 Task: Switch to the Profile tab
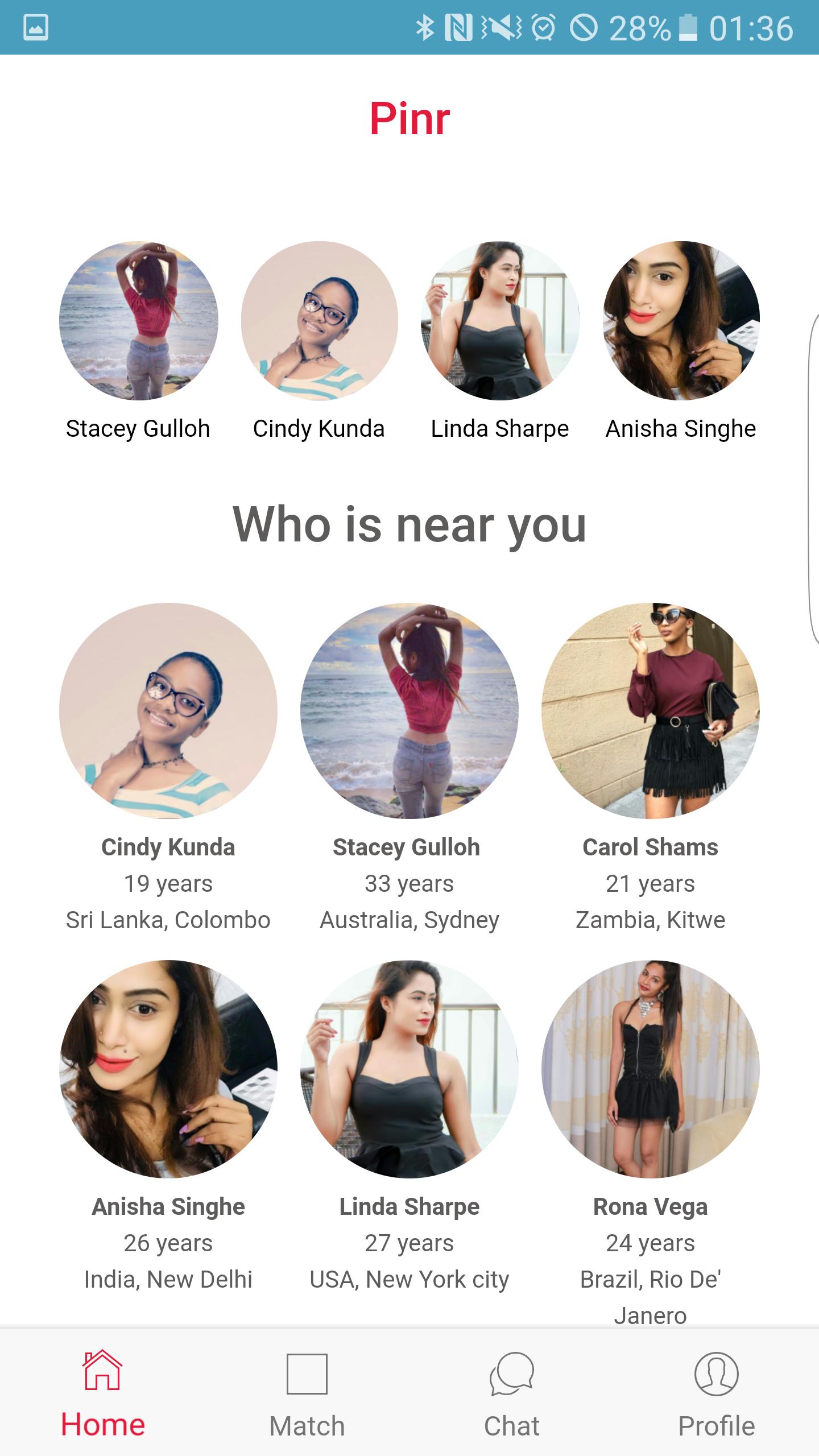716,1393
